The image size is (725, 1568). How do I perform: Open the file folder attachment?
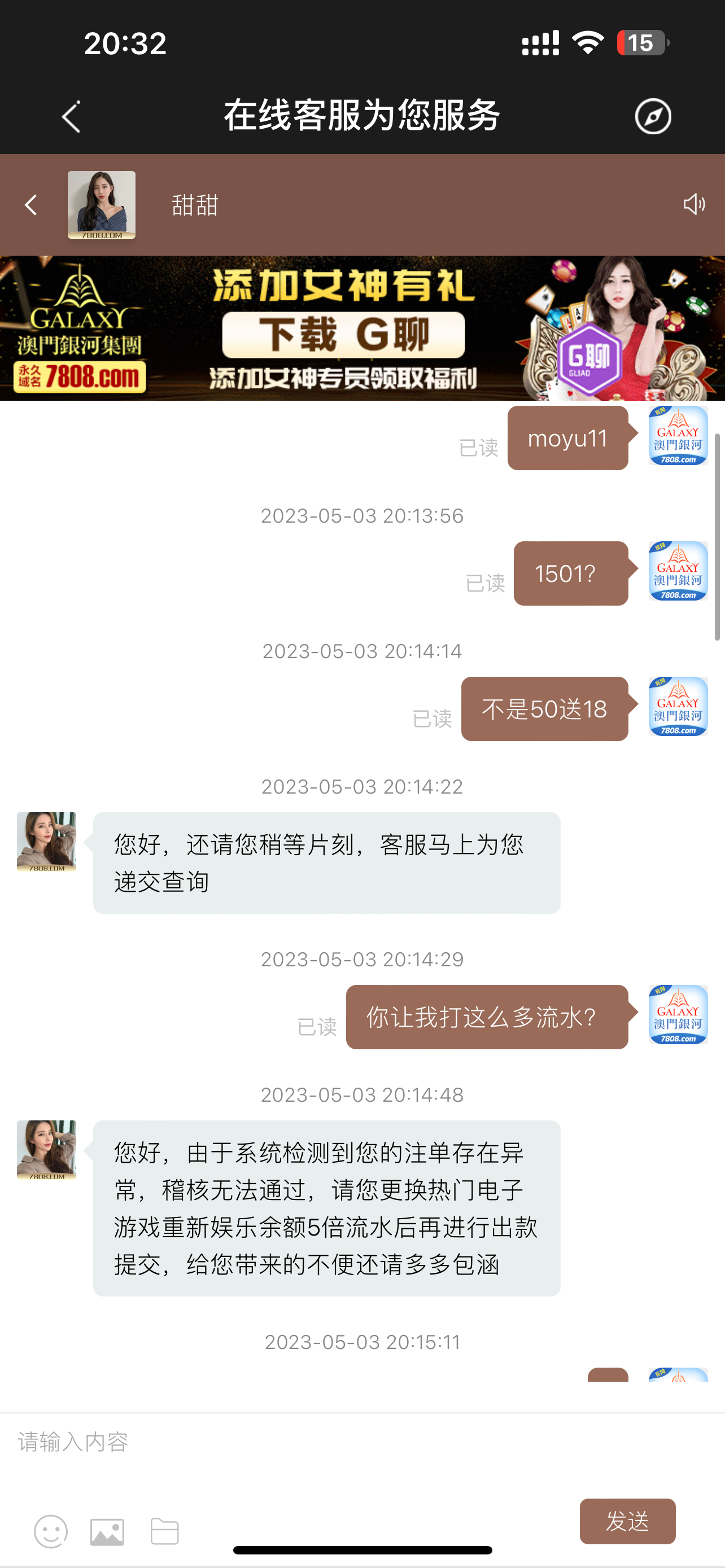[x=164, y=1531]
